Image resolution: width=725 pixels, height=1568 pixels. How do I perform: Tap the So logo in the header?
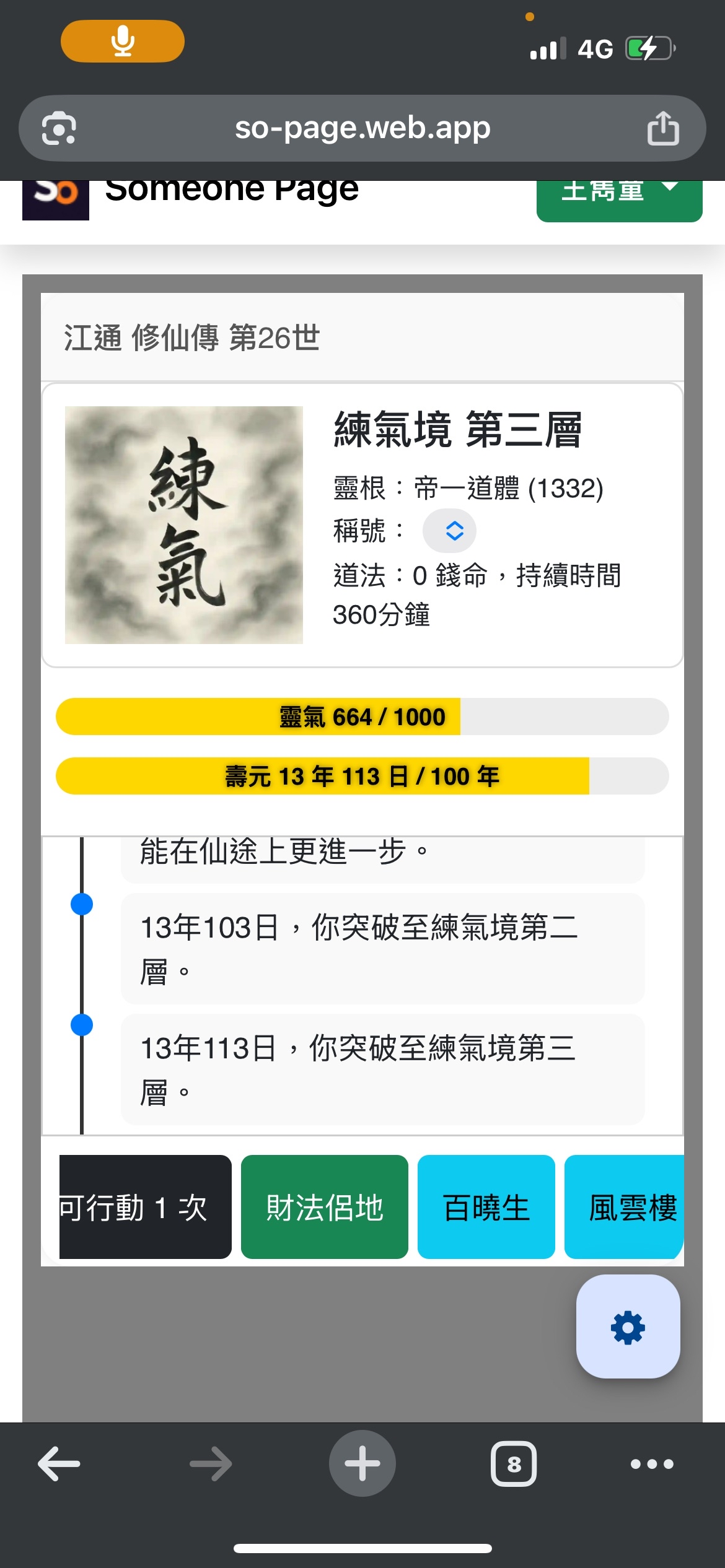click(x=56, y=199)
